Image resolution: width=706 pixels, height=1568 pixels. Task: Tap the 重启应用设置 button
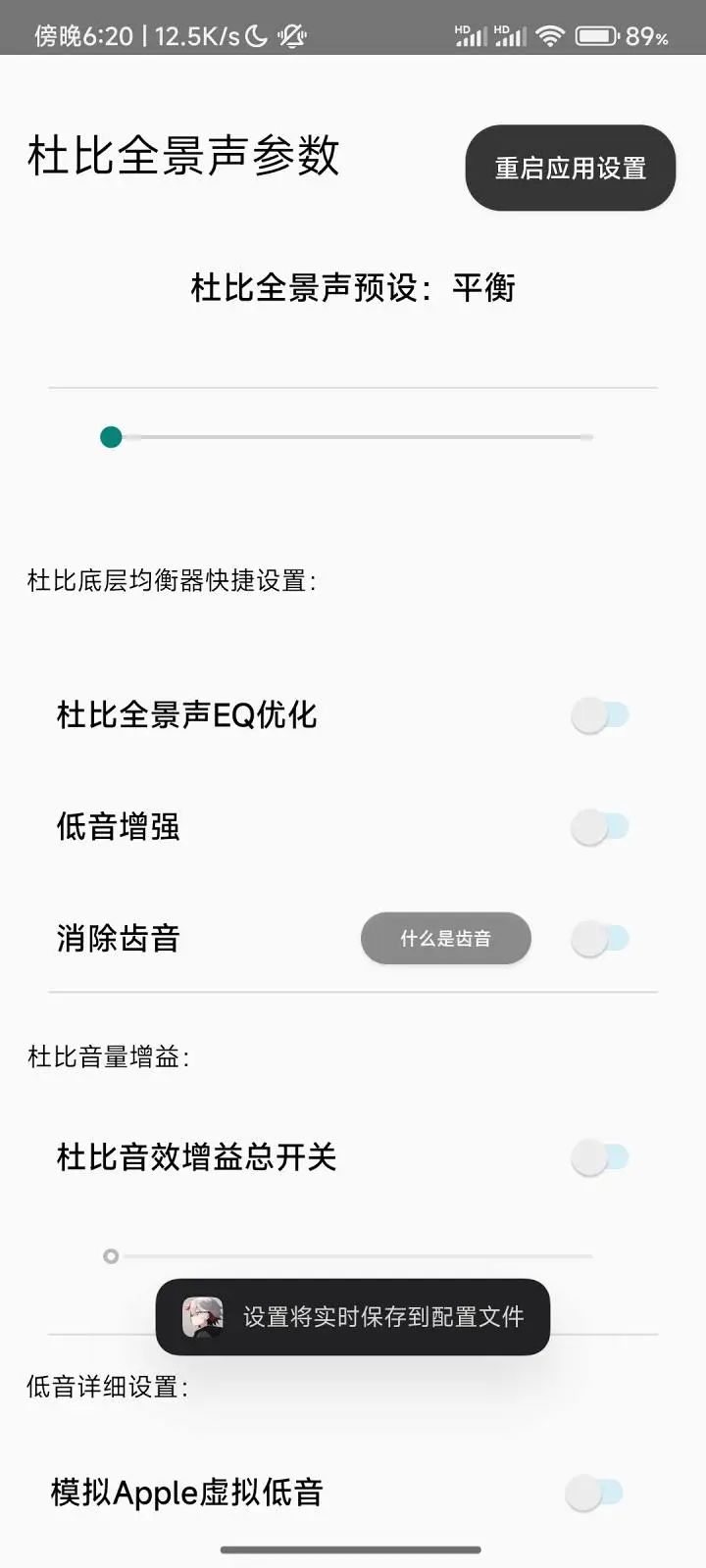tap(570, 168)
